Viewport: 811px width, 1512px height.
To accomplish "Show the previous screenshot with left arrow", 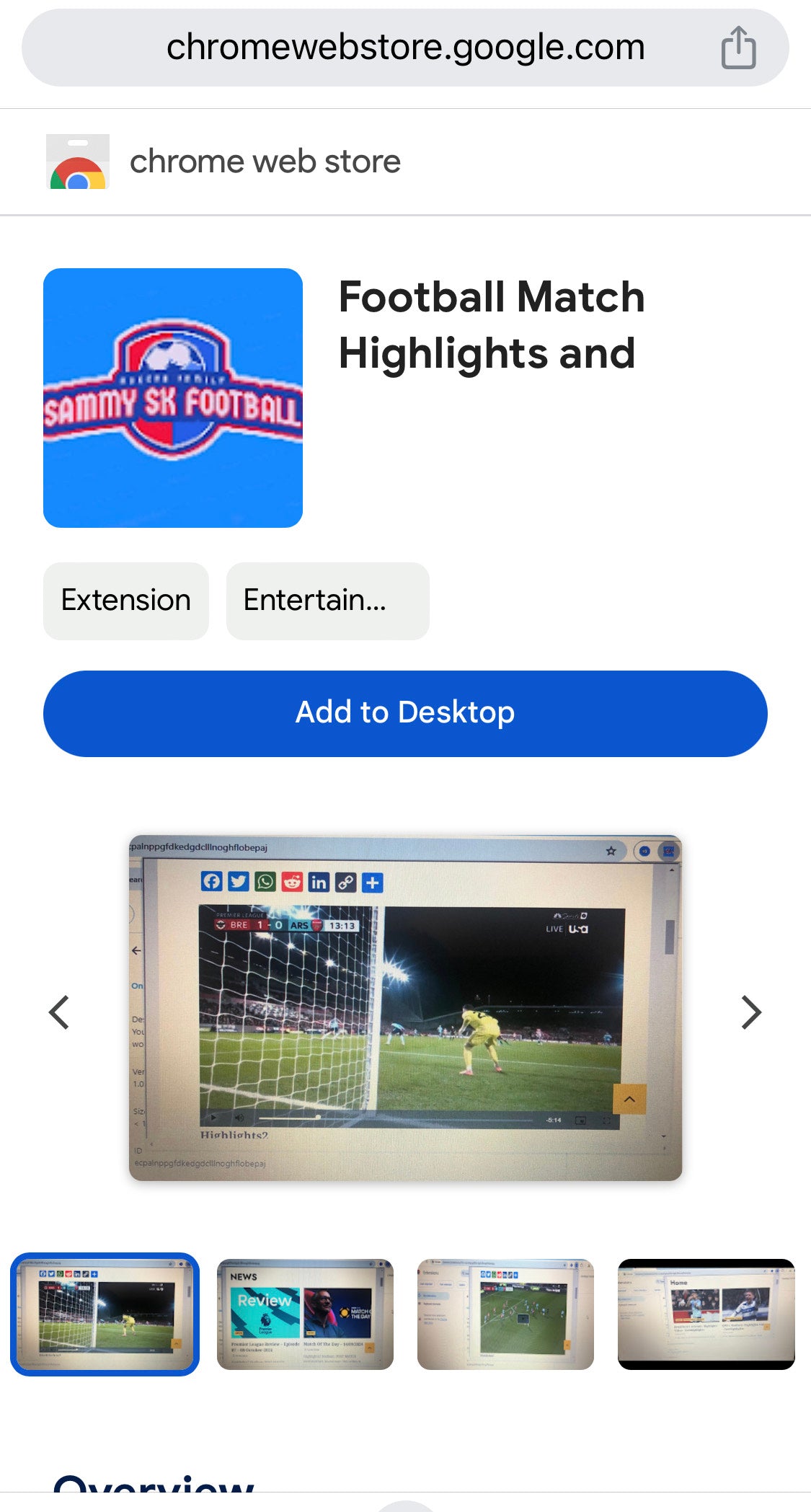I will 59,1012.
